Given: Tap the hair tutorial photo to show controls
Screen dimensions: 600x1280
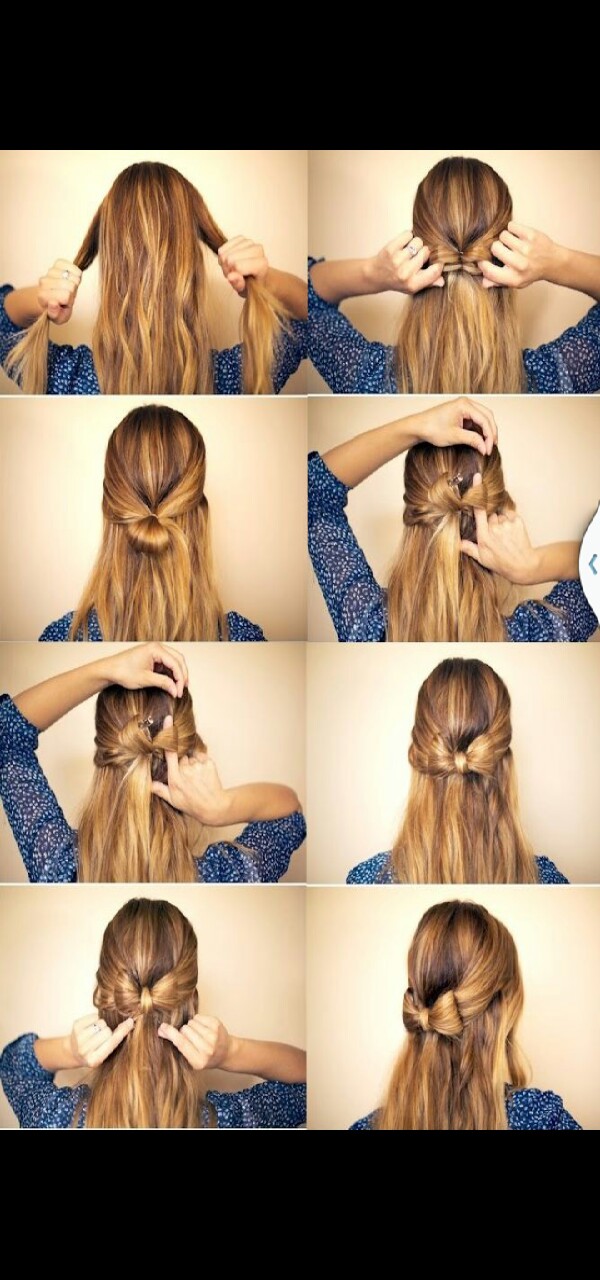Looking at the screenshot, I should point(300,640).
